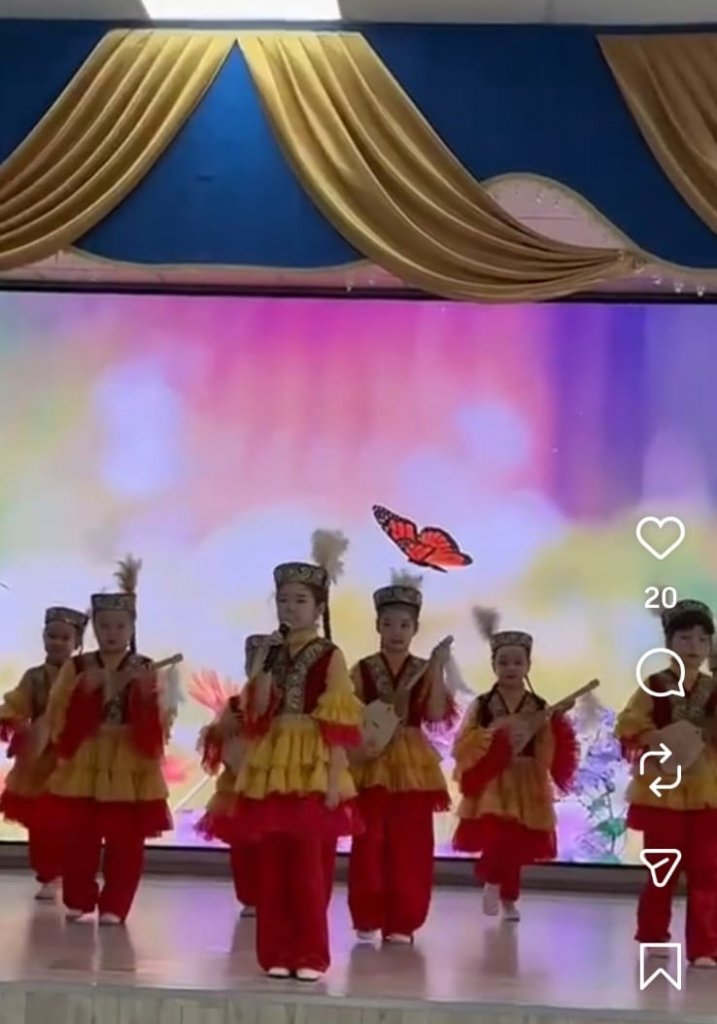Viewport: 717px width, 1024px height.
Task: Share the video via paper plane icon
Action: 660,866
